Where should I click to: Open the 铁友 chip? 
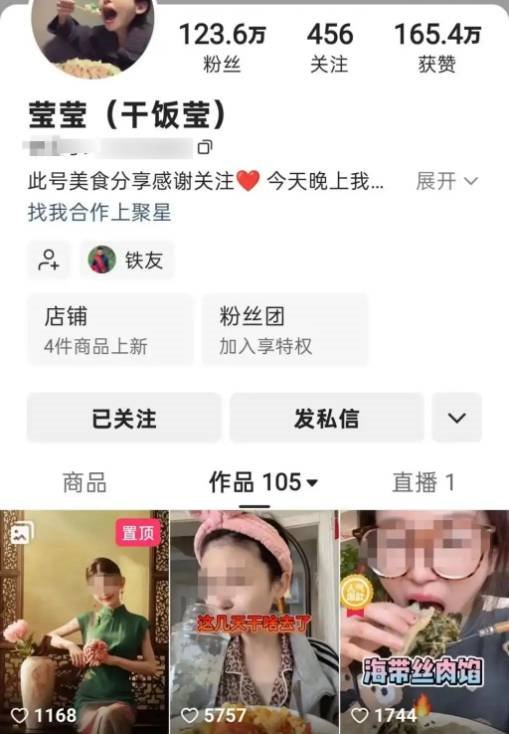tap(126, 260)
